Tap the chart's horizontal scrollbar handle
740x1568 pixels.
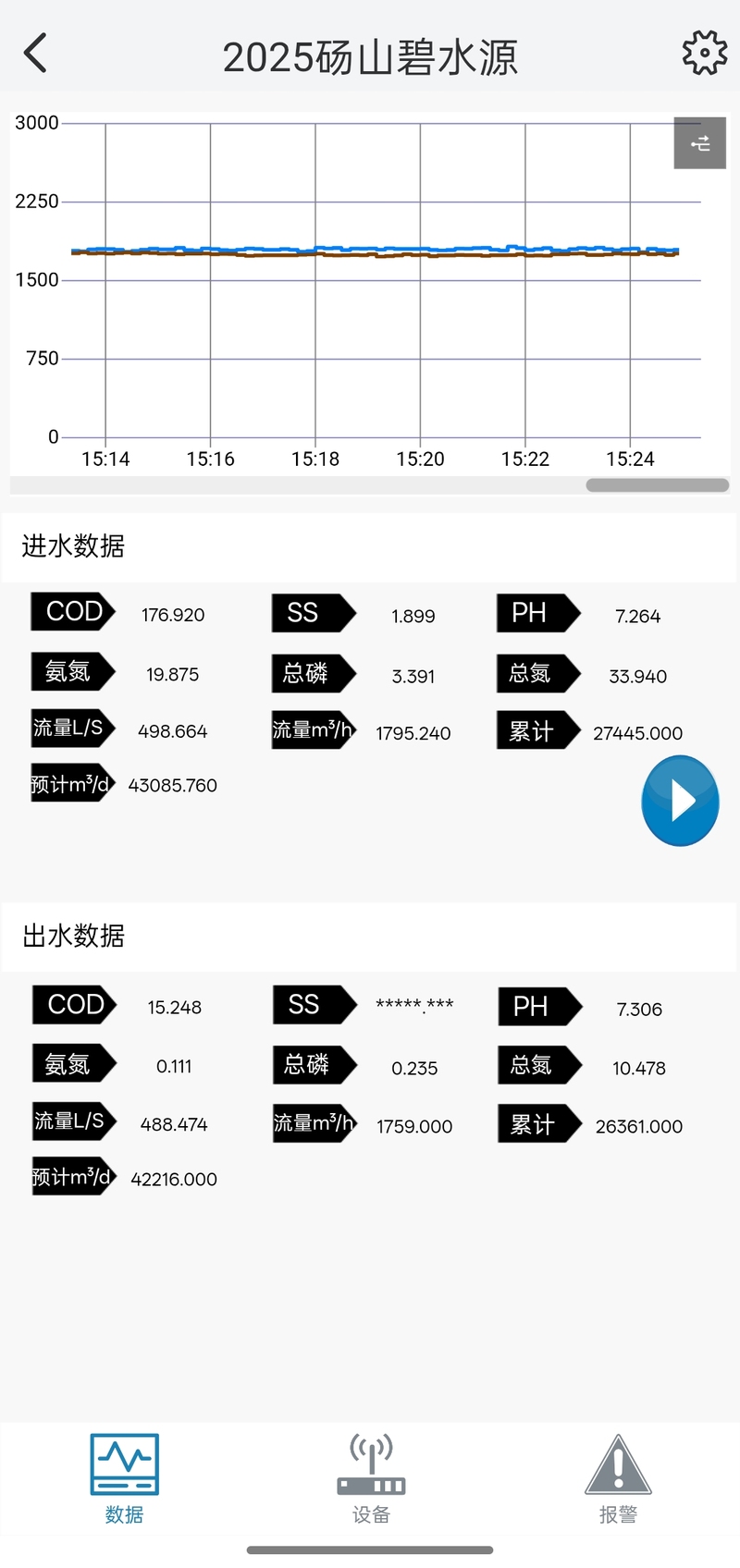657,485
